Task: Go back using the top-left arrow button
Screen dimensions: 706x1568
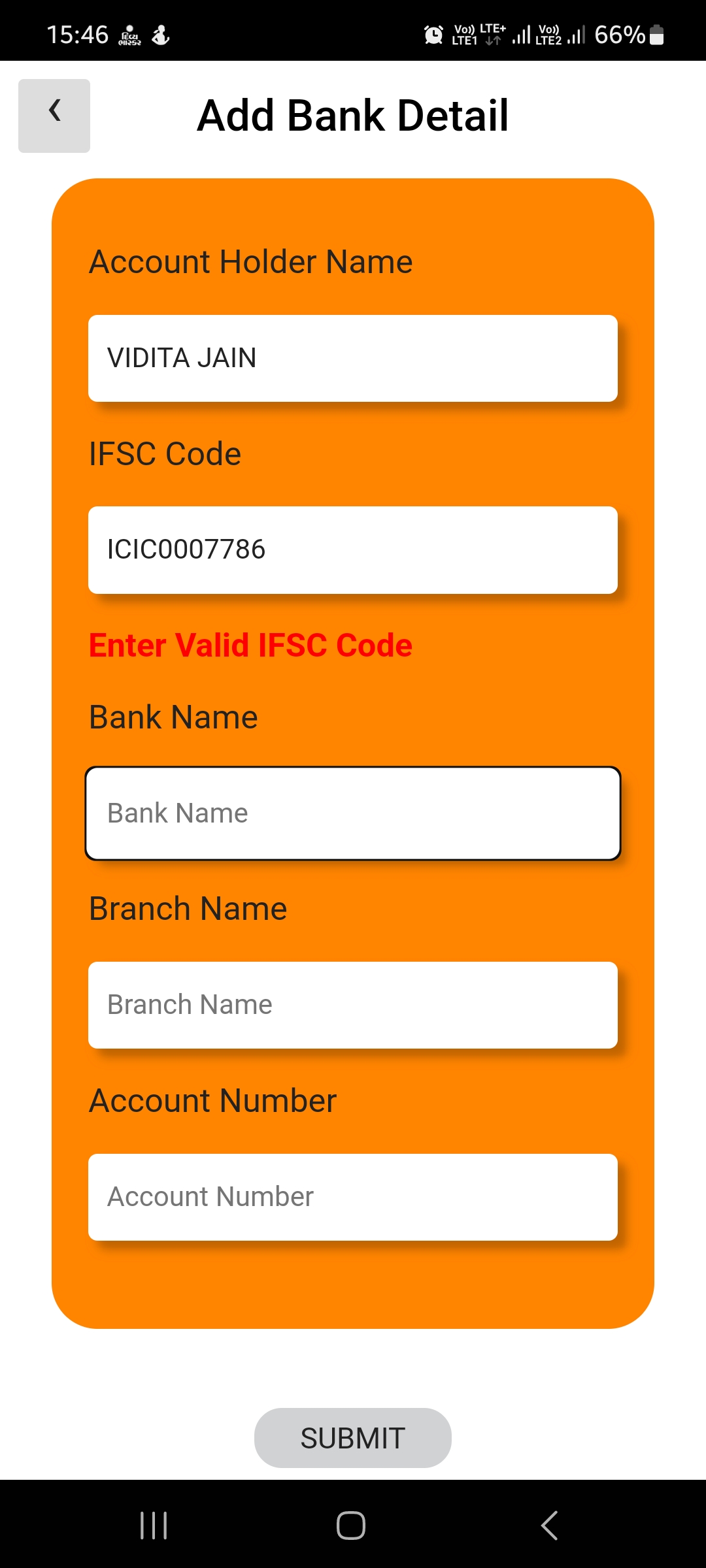Action: [x=54, y=116]
